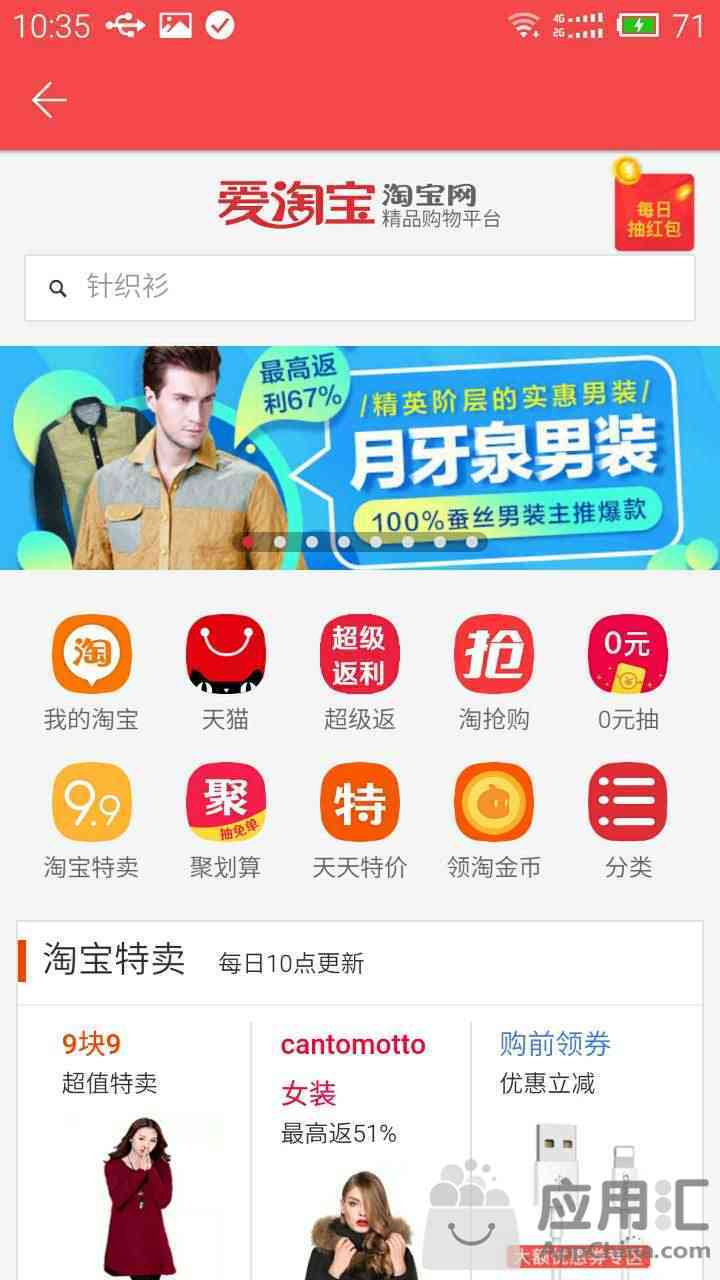Go back using the top arrow
This screenshot has height=1280, width=720.
coord(48,100)
